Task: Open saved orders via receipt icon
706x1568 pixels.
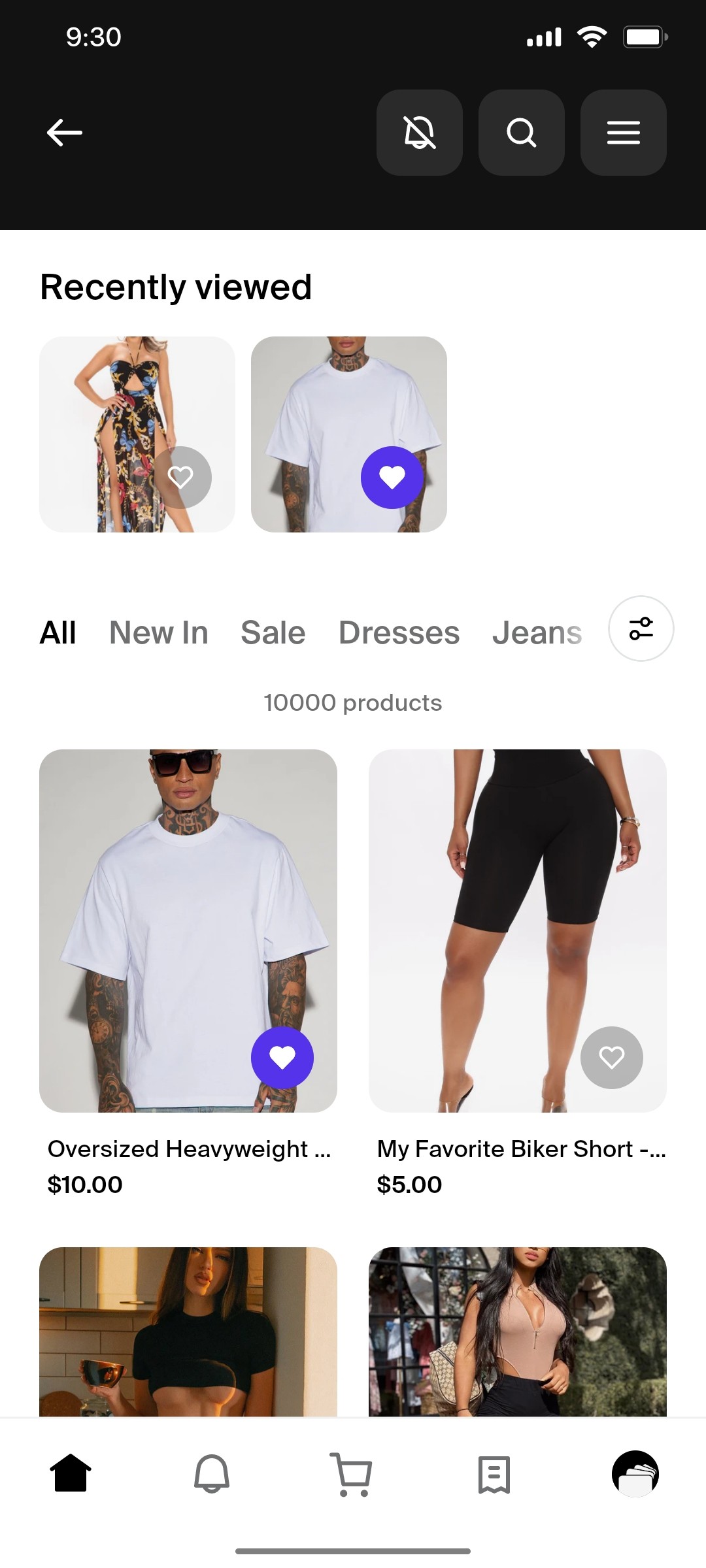Action: pos(495,1475)
